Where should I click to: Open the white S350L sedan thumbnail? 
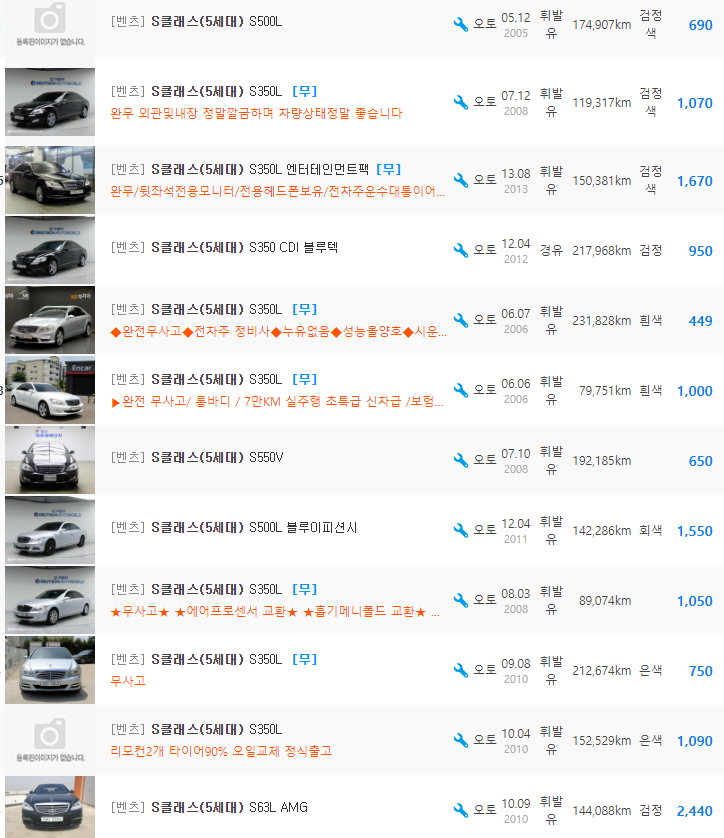click(x=49, y=390)
